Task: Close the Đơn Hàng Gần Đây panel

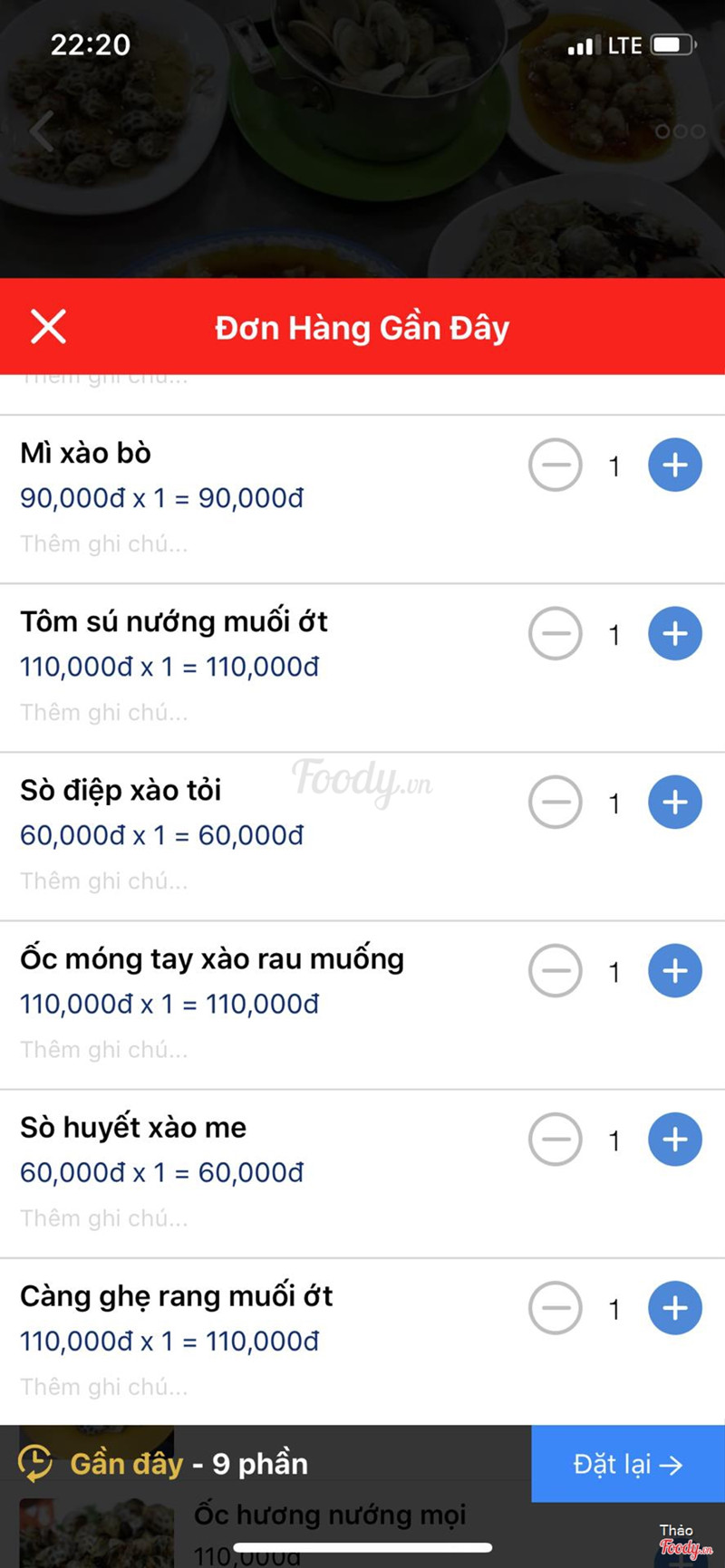Action: [x=49, y=327]
